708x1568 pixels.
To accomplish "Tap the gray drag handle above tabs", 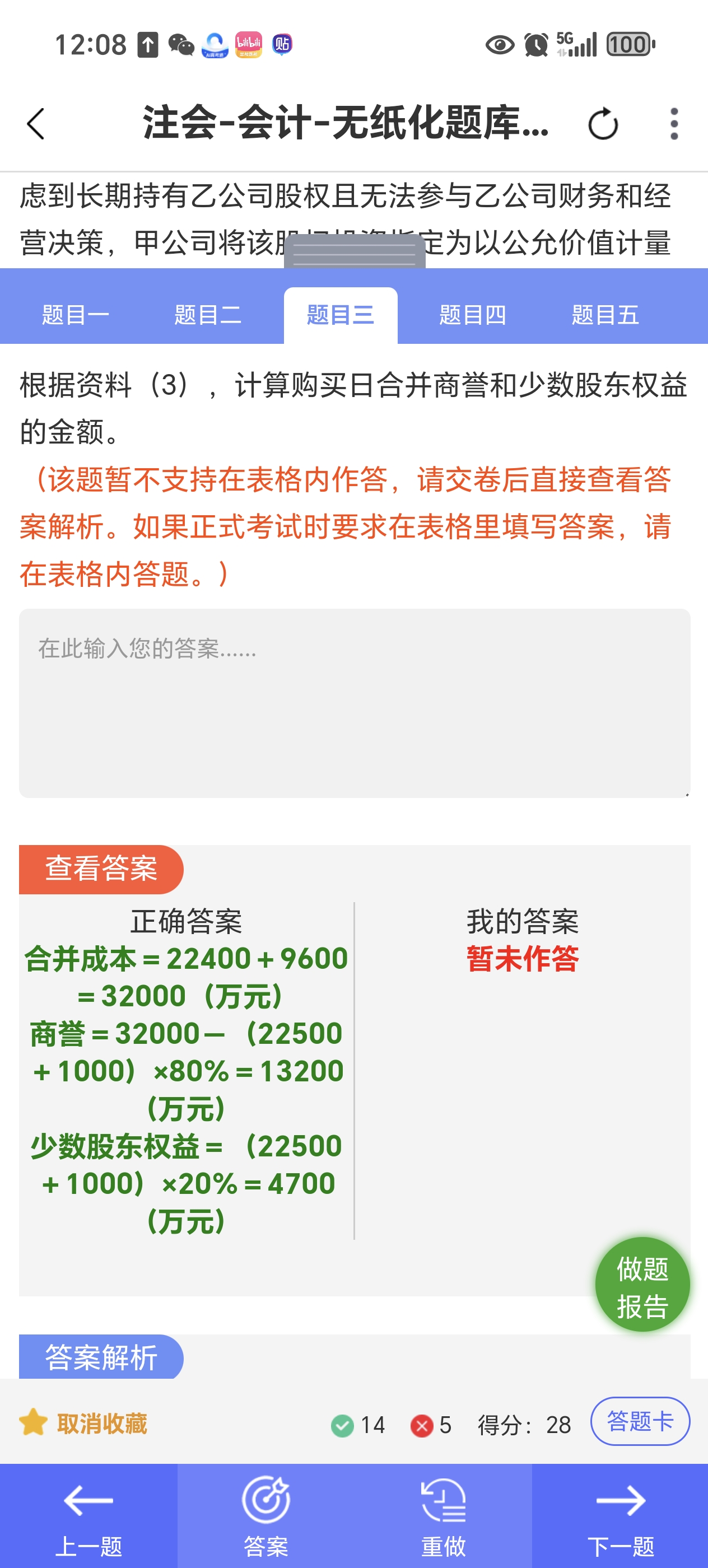I will (355, 251).
